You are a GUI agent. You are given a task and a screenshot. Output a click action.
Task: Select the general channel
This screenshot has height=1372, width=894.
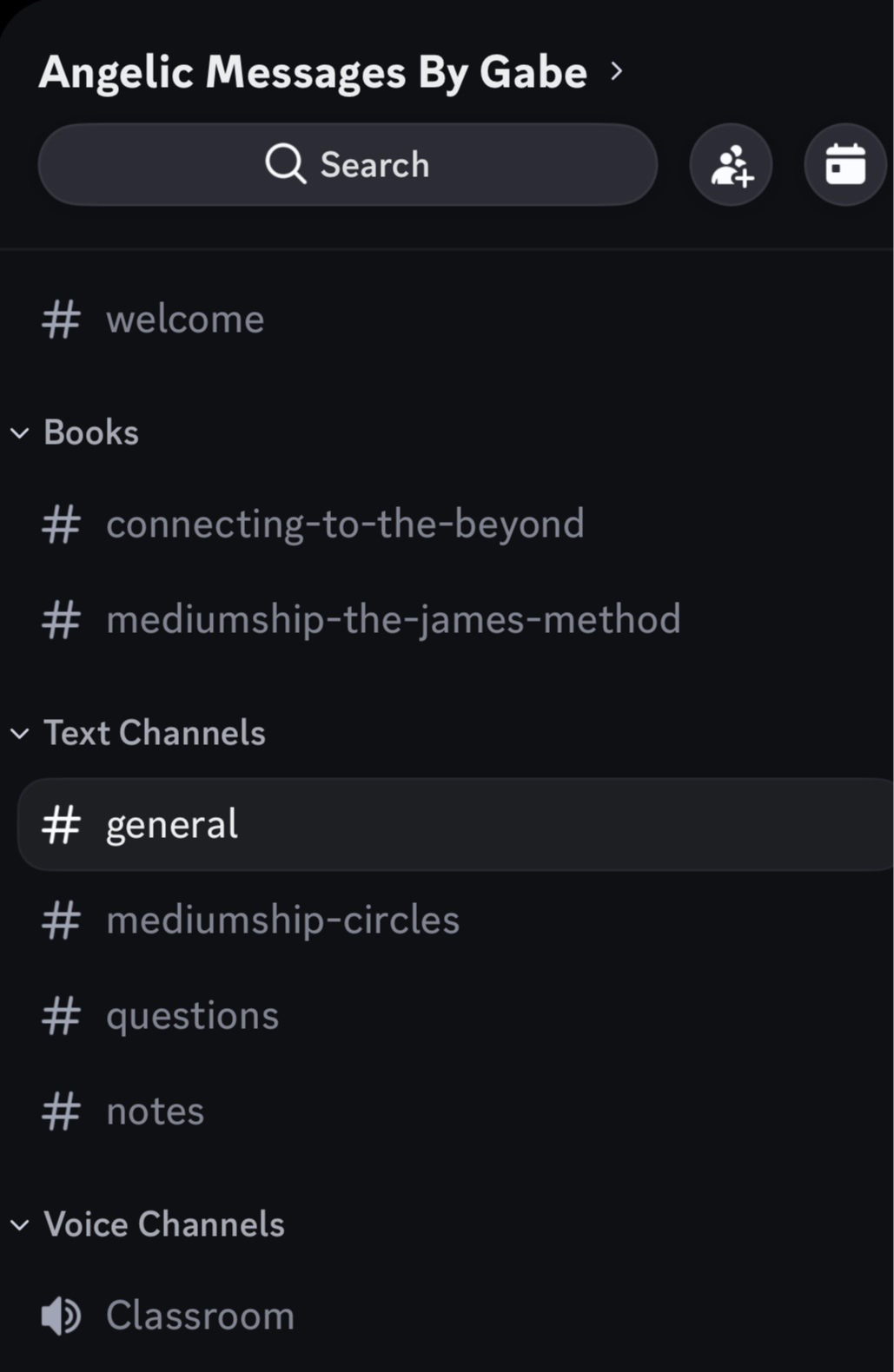coord(172,824)
